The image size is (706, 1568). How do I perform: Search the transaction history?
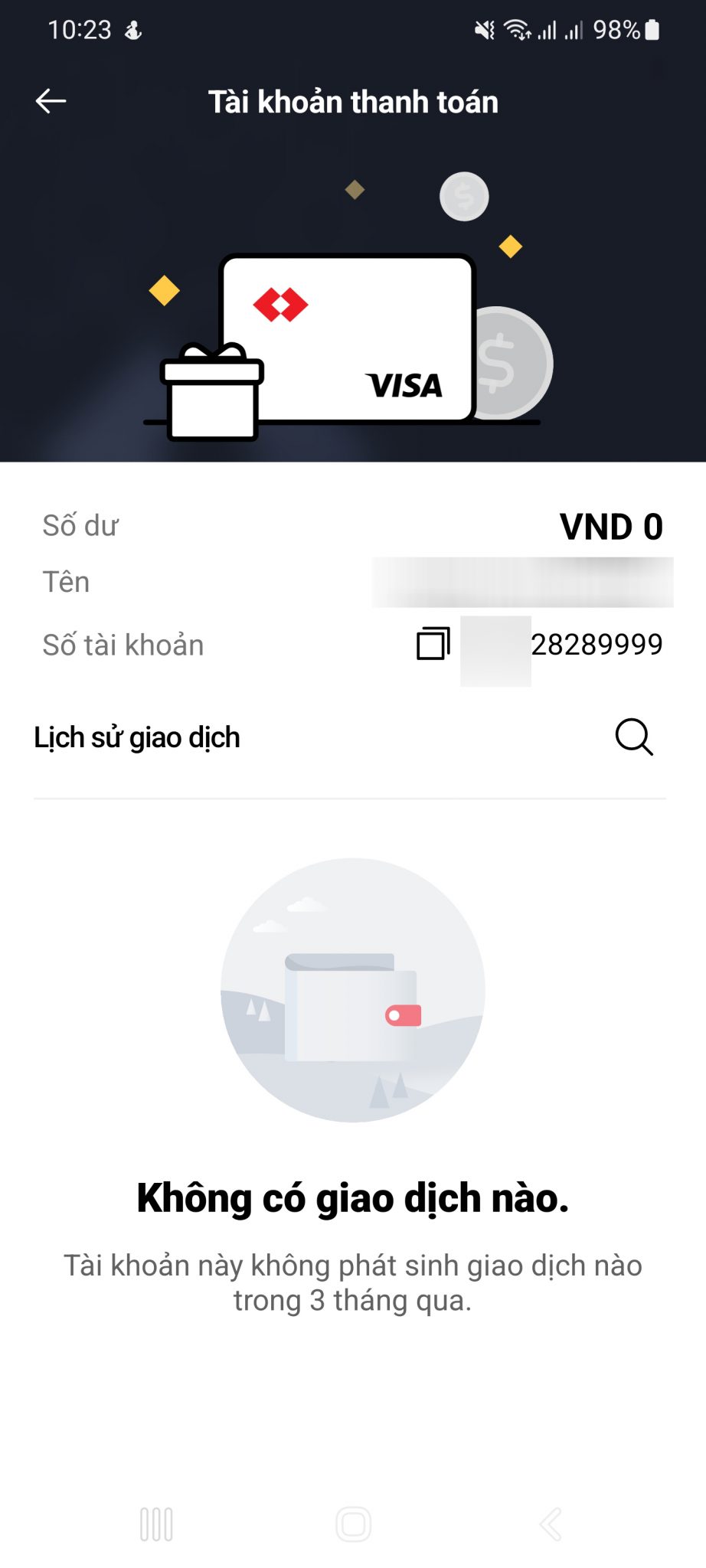[634, 737]
